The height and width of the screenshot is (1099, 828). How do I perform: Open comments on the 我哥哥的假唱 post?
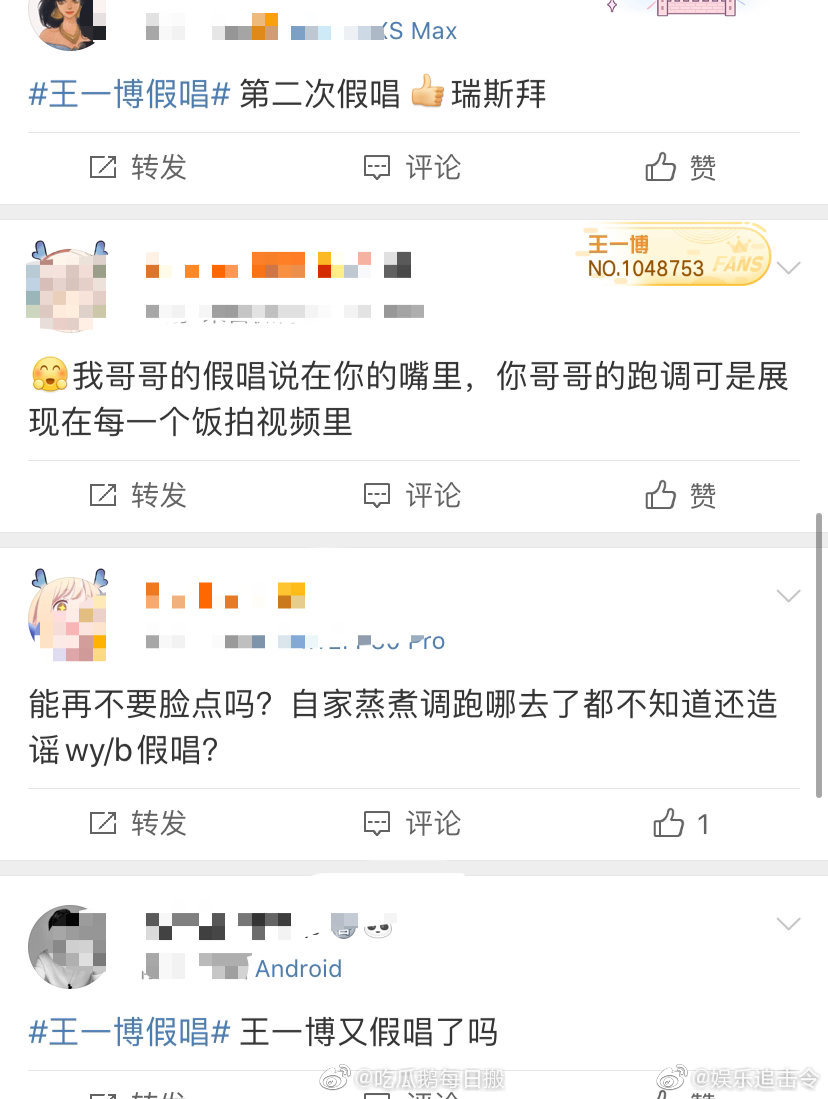412,495
